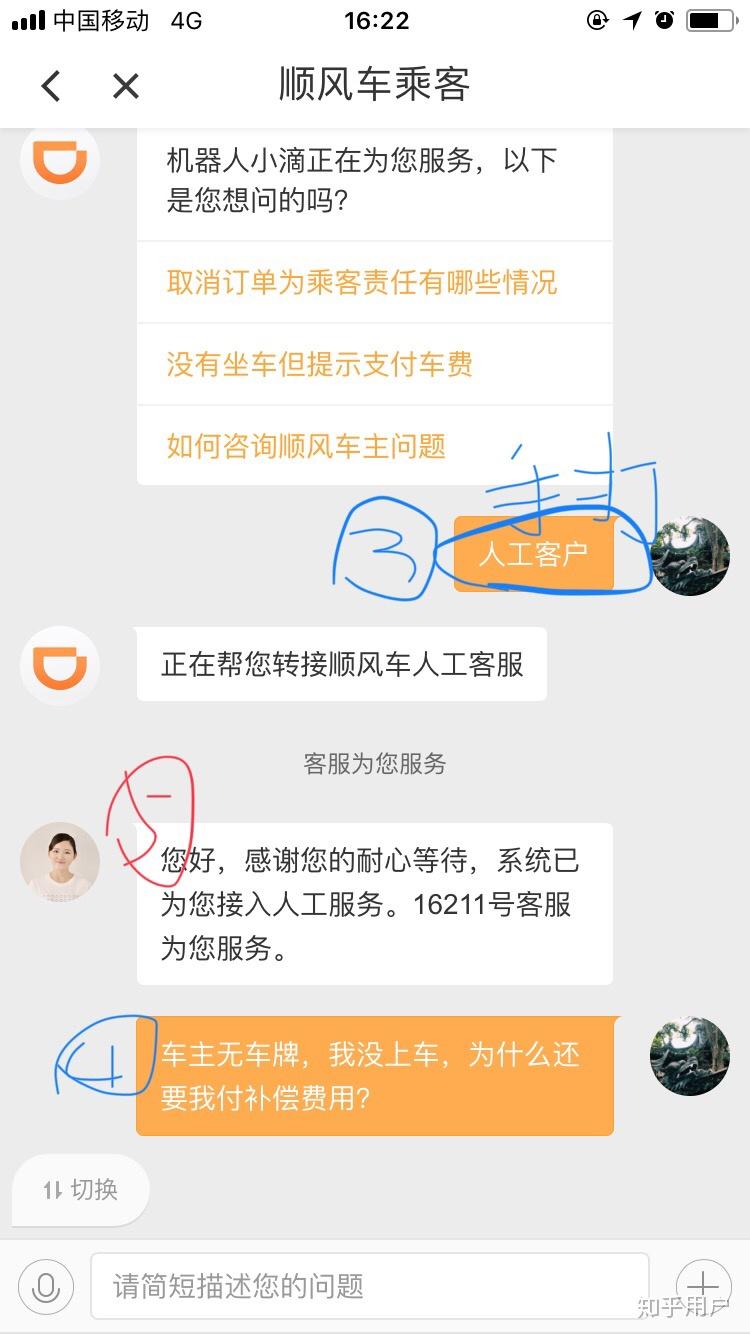The width and height of the screenshot is (750, 1334).
Task: Toggle the 切换 input mode switcher
Action: tap(79, 1190)
